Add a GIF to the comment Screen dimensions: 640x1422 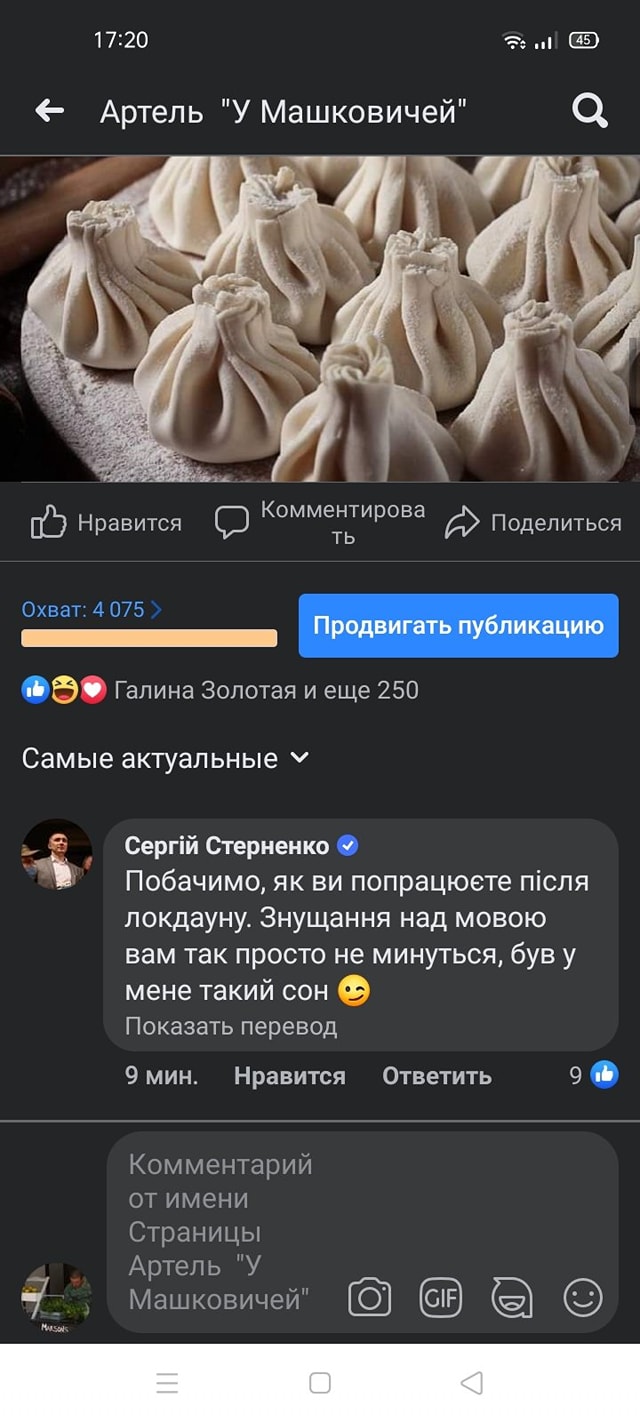point(440,1298)
